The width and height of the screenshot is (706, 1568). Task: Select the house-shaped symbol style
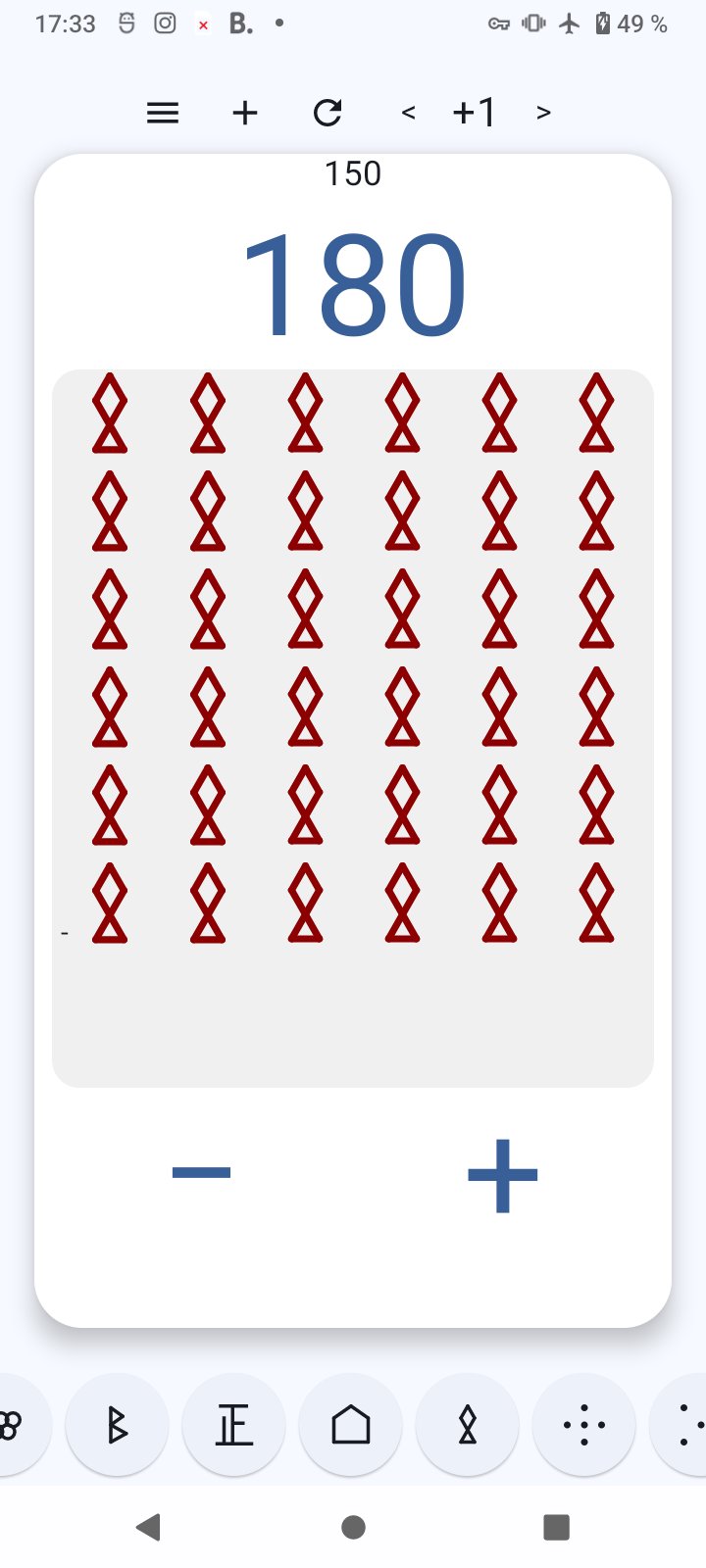coord(351,1425)
